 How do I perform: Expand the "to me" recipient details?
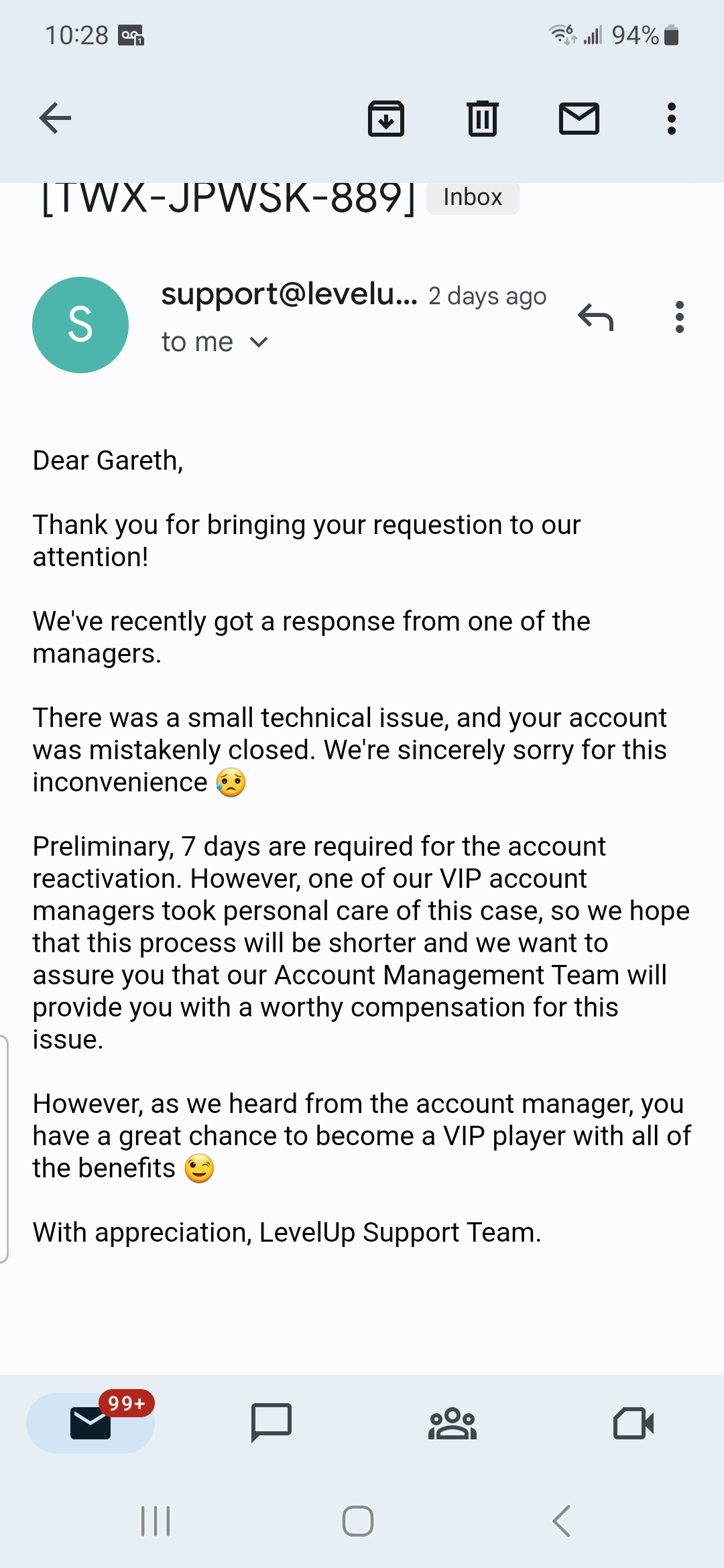point(215,342)
